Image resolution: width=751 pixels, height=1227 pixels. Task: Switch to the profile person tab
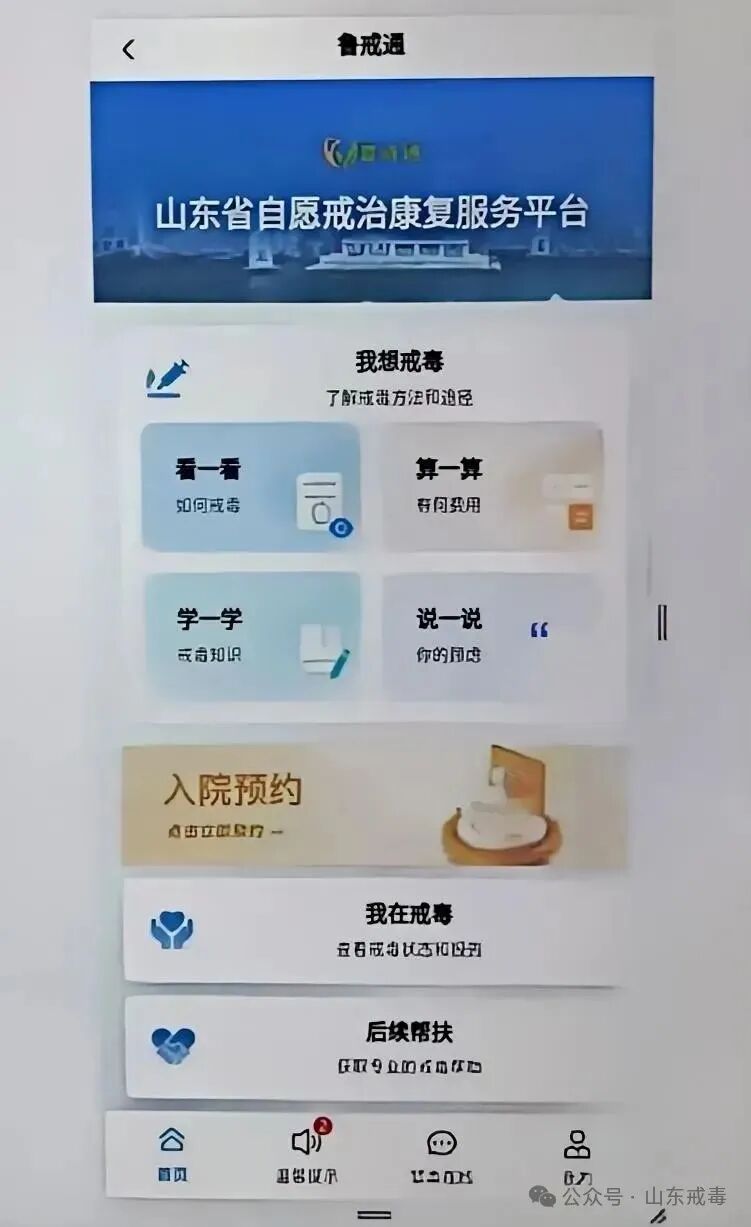tap(577, 1153)
